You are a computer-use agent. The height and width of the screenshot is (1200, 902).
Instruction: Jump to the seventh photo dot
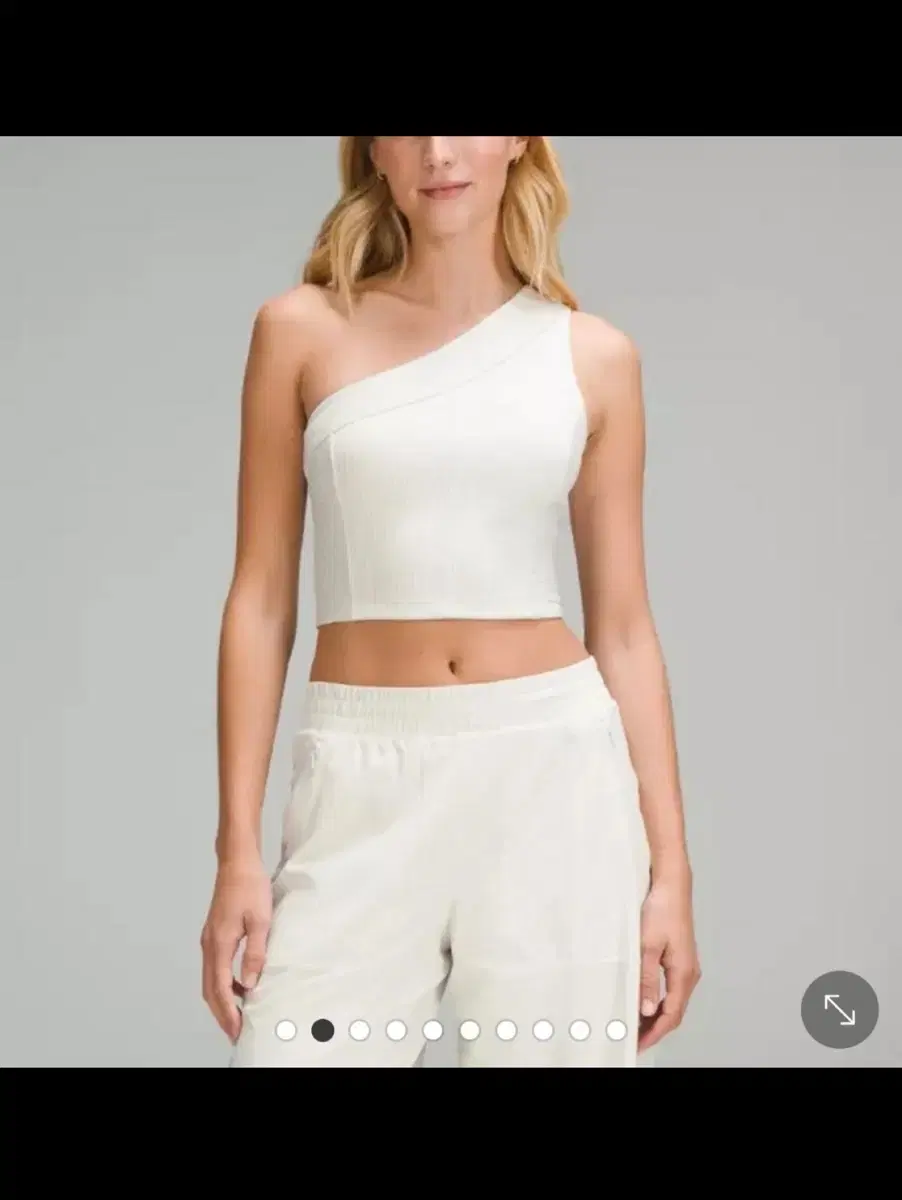click(505, 1027)
